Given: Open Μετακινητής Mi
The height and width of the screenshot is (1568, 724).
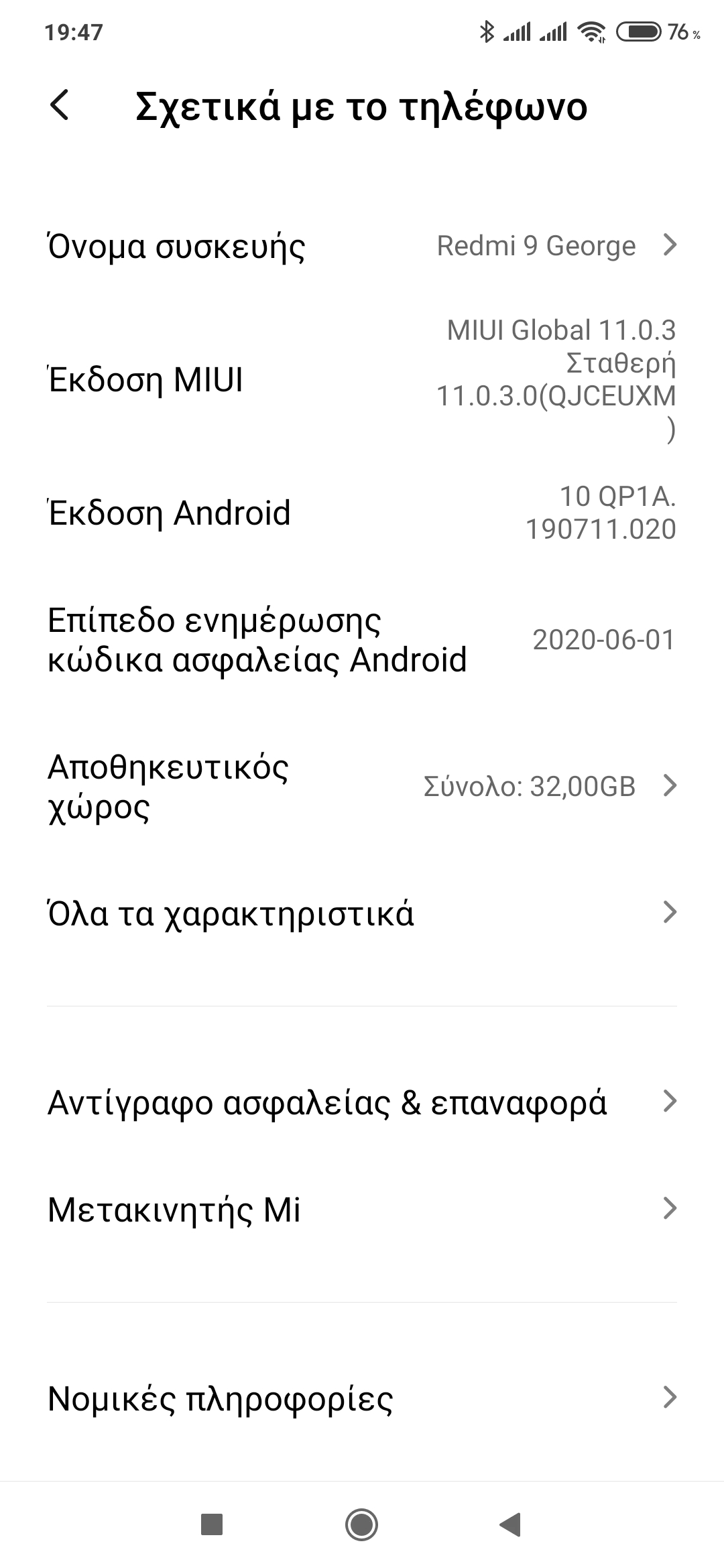Looking at the screenshot, I should (362, 1210).
